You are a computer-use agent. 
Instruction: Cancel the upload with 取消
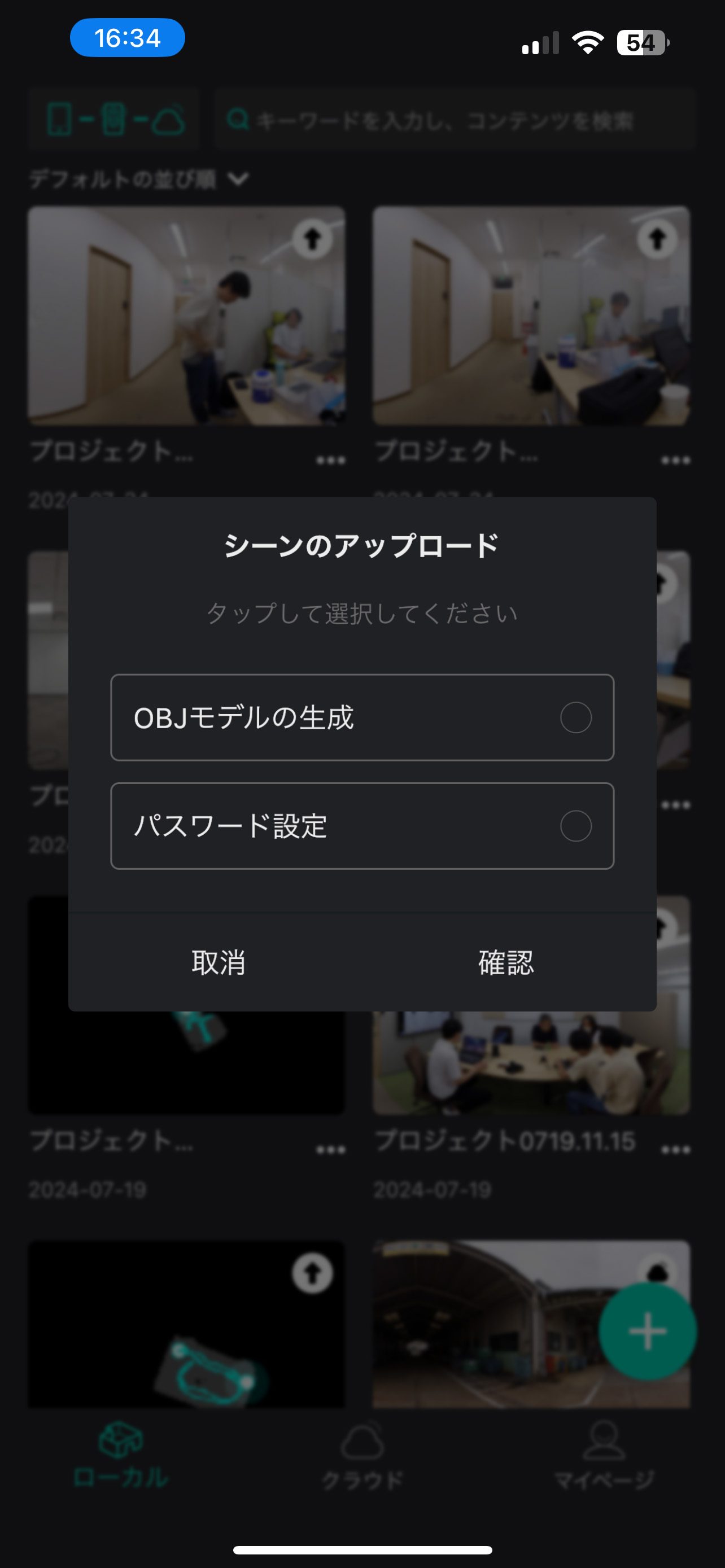pos(218,963)
